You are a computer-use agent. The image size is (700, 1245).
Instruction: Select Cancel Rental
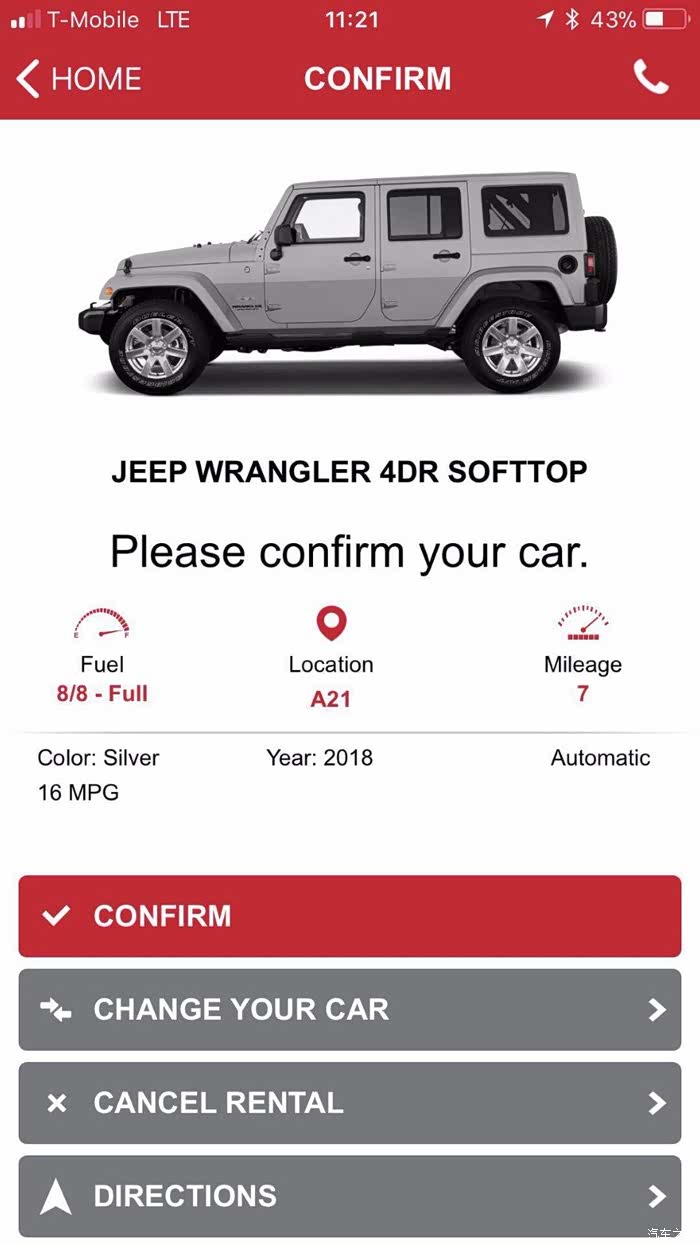click(350, 1103)
